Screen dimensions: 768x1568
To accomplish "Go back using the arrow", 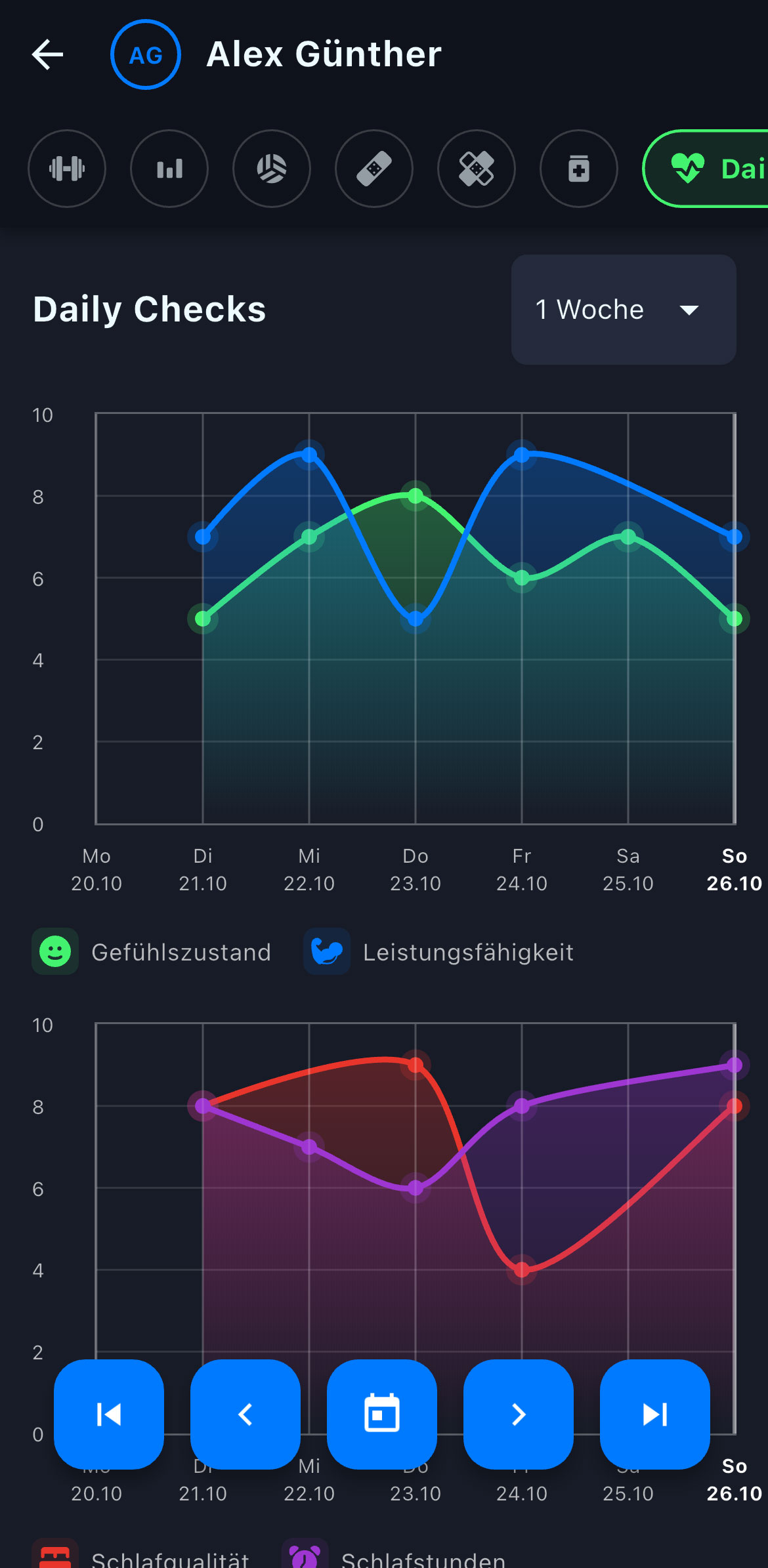I will [48, 54].
